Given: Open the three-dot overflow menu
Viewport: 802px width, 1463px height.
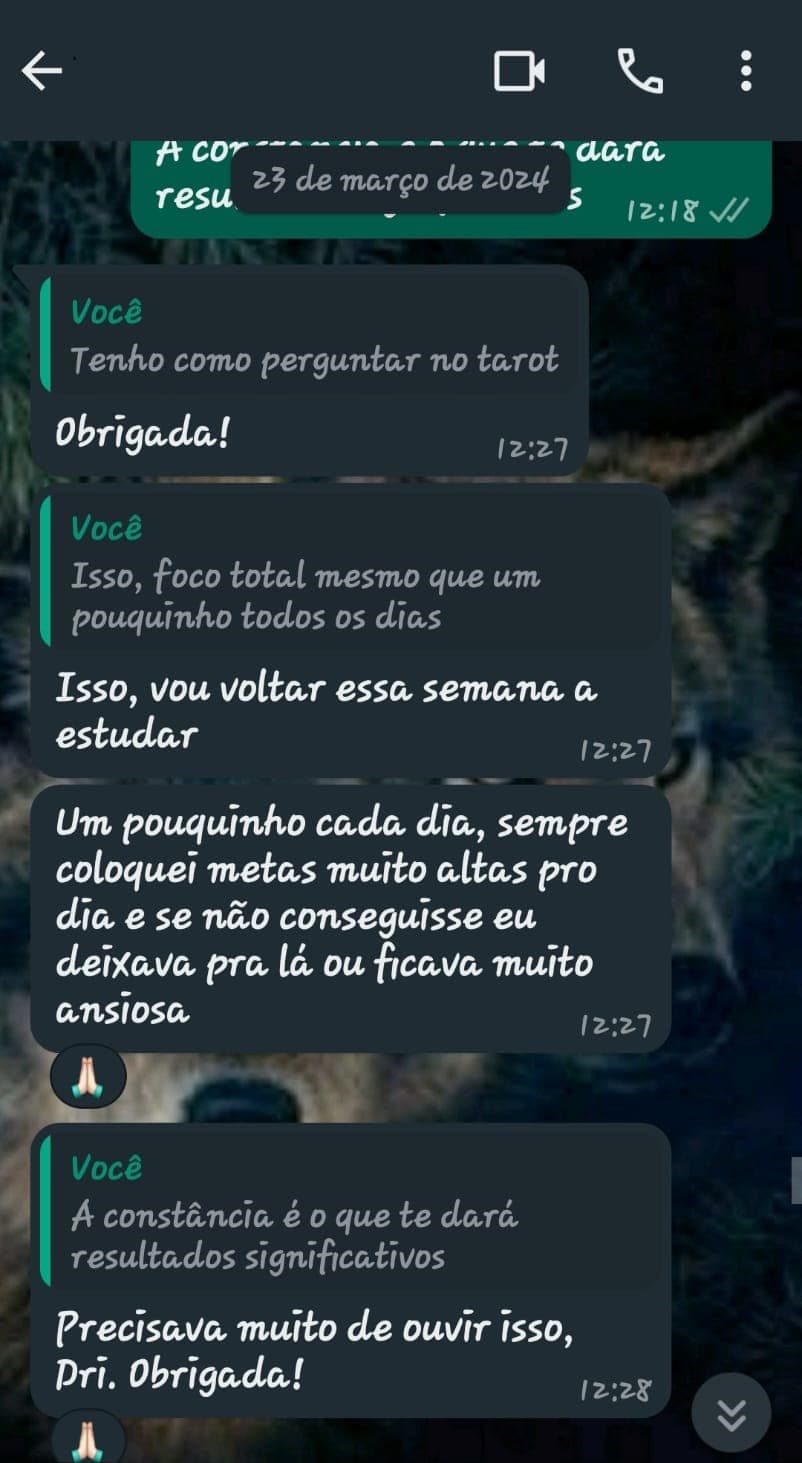Looking at the screenshot, I should coord(746,70).
